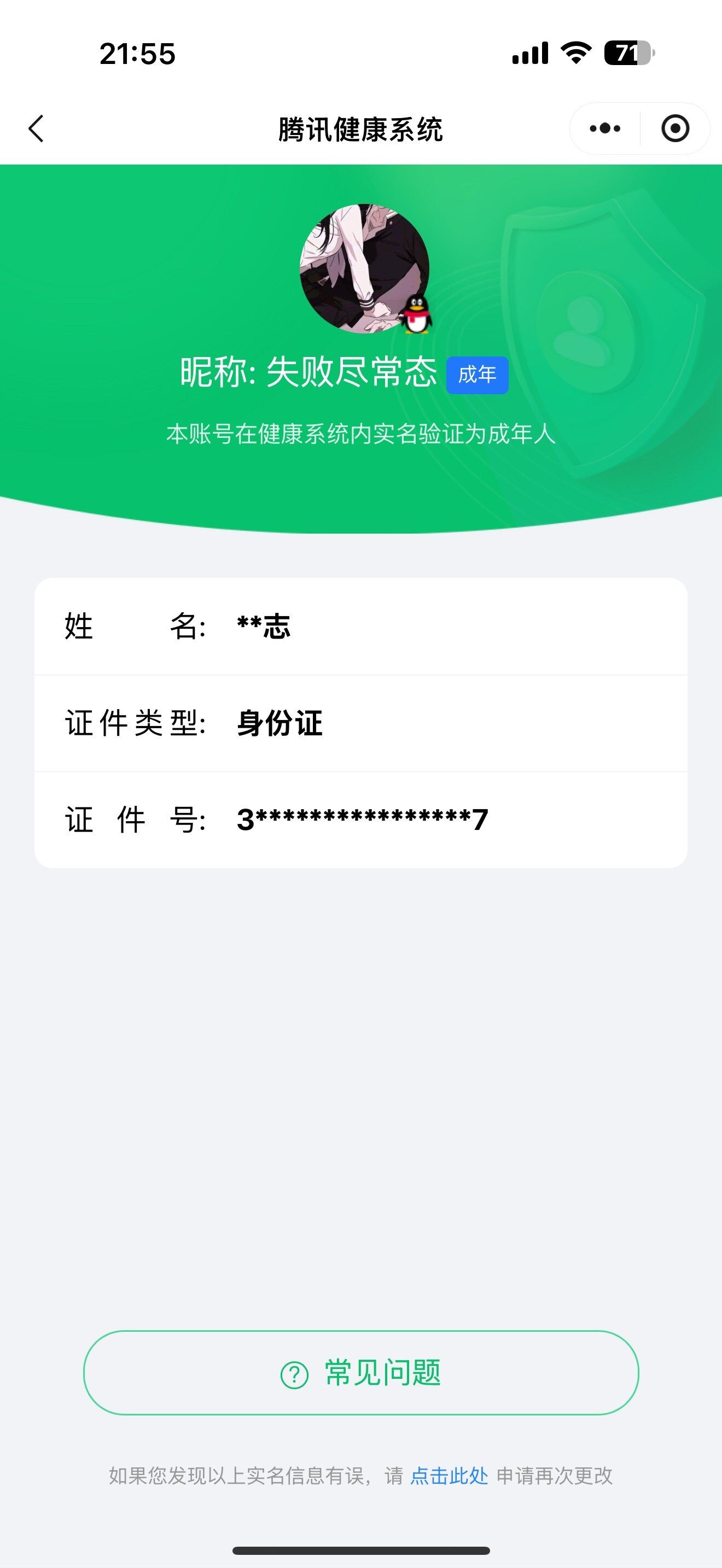Viewport: 722px width, 1568px height.
Task: Tap the back arrow to exit mini program
Action: (x=37, y=128)
